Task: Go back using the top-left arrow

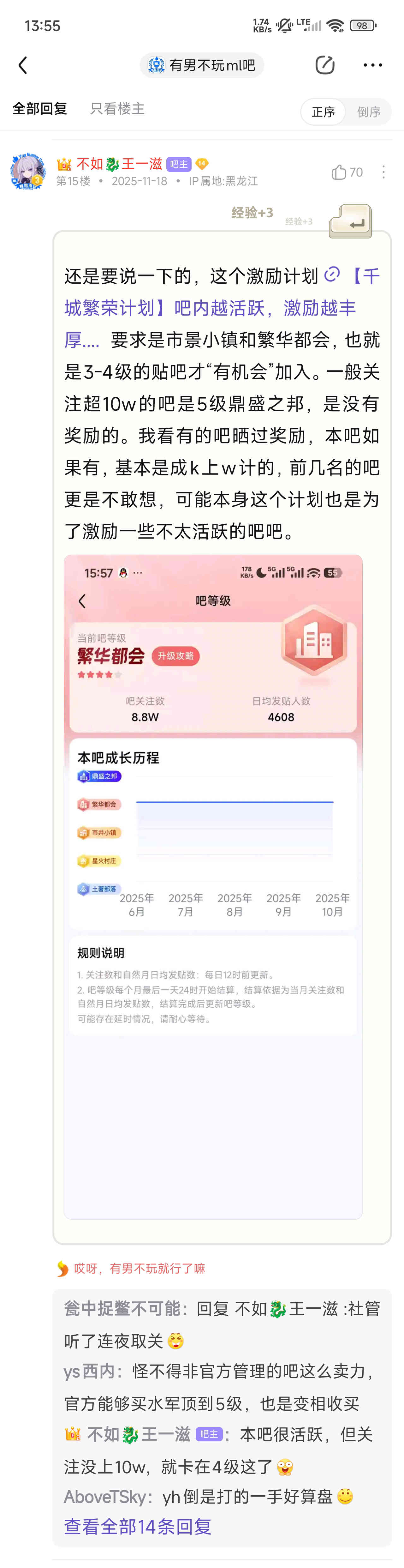Action: tap(23, 65)
